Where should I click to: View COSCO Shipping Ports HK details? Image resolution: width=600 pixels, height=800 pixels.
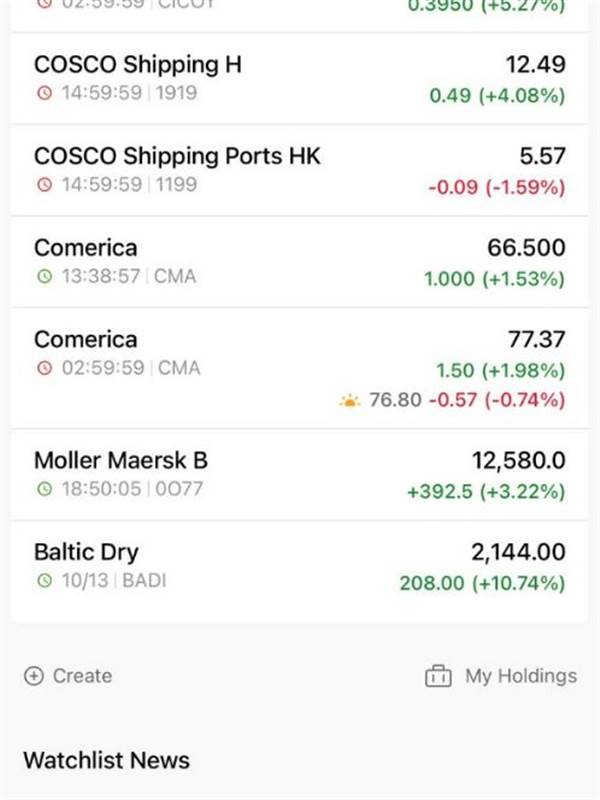[300, 170]
